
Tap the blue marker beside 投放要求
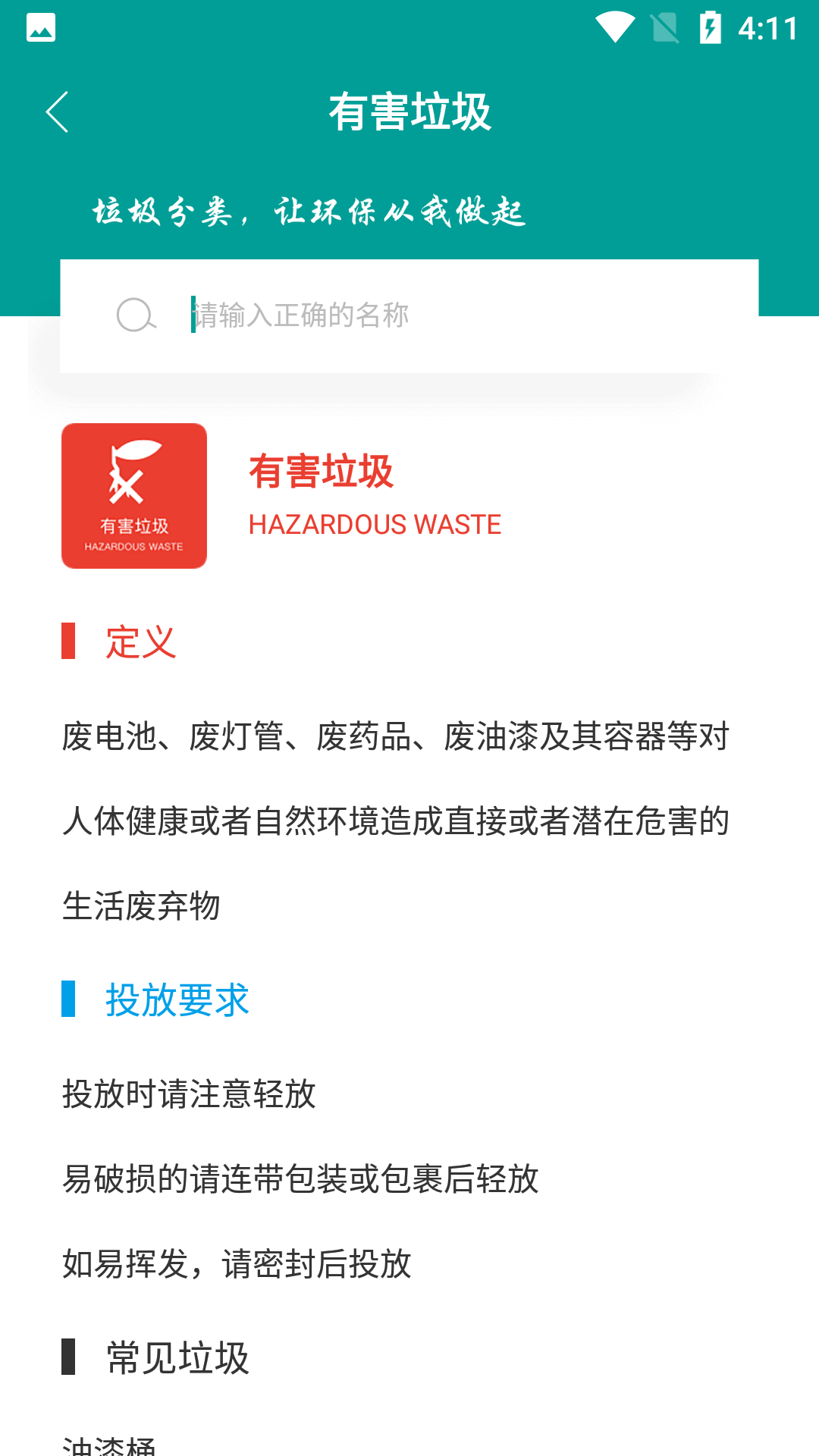tap(69, 1000)
